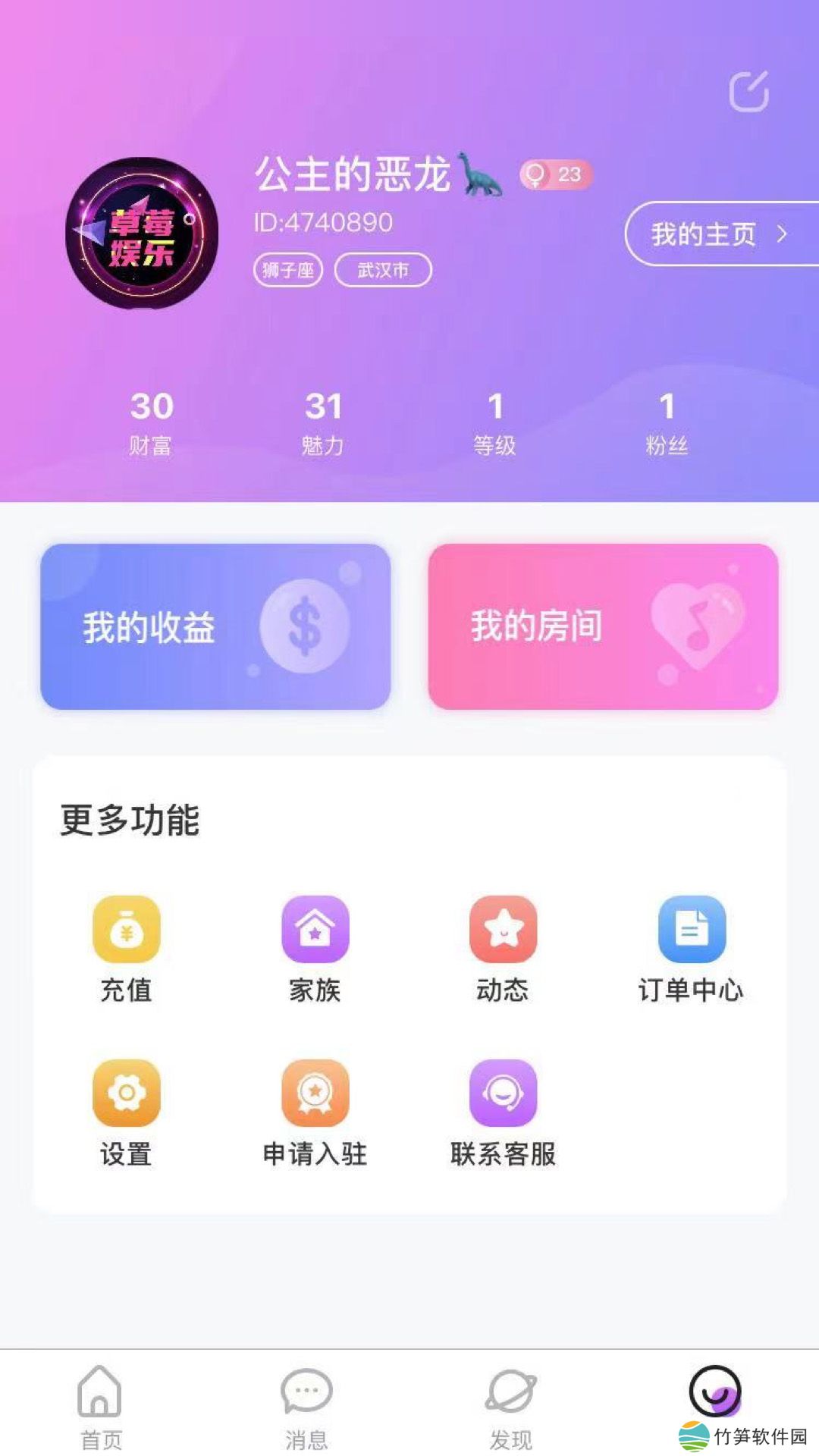Open 设置 settings
This screenshot has height=1456, width=819.
(x=126, y=1112)
